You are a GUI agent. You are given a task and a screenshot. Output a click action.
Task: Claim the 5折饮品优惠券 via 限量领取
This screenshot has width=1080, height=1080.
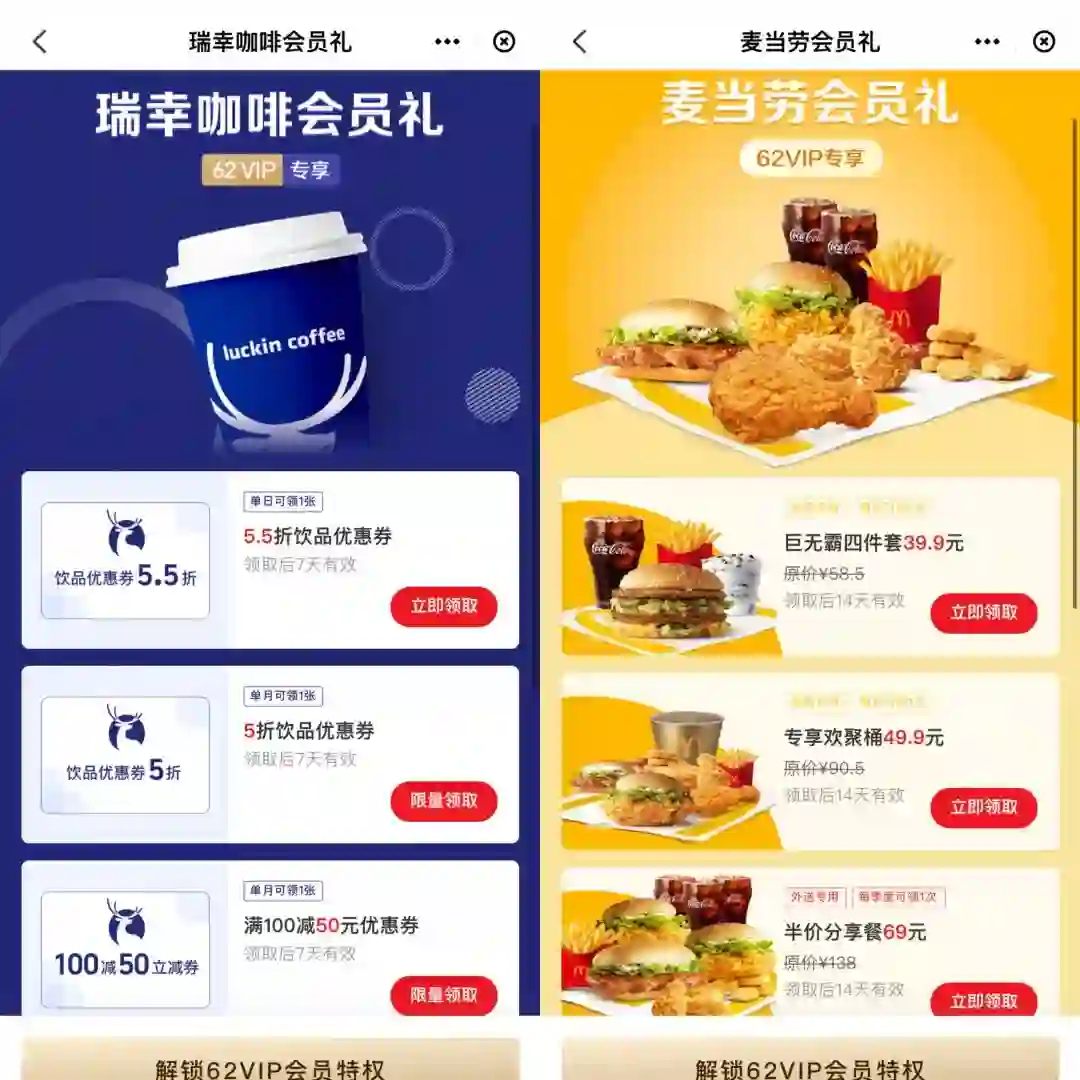click(443, 801)
